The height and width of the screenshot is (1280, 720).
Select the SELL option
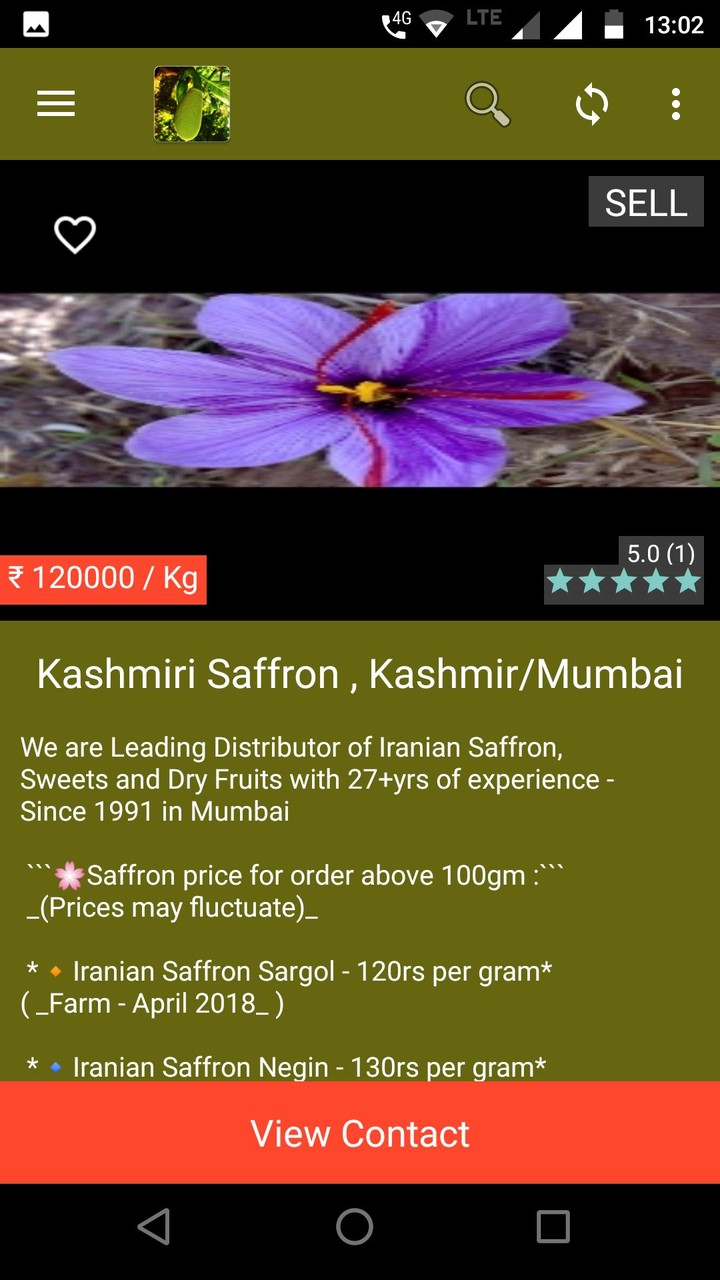coord(645,201)
